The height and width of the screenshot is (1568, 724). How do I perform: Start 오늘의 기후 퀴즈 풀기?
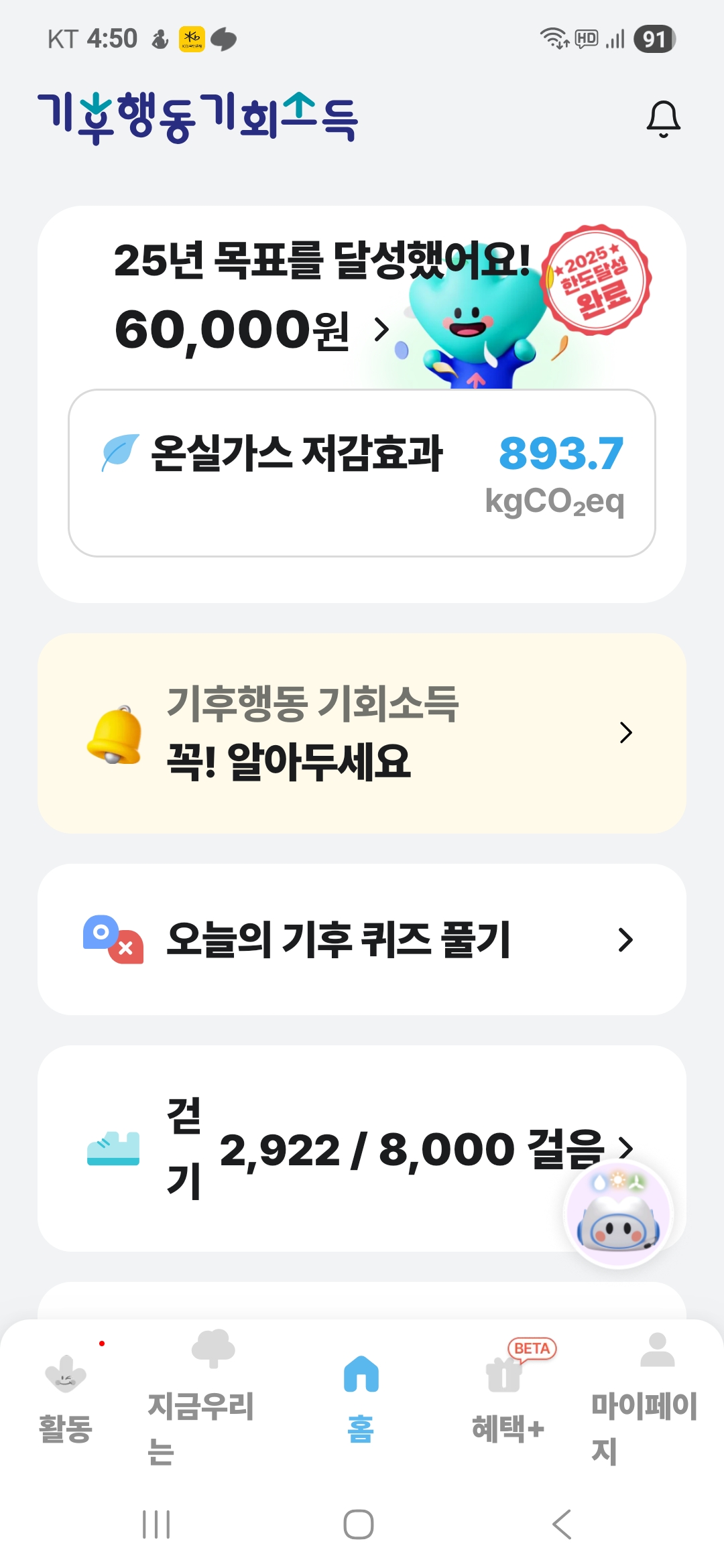coord(362,939)
